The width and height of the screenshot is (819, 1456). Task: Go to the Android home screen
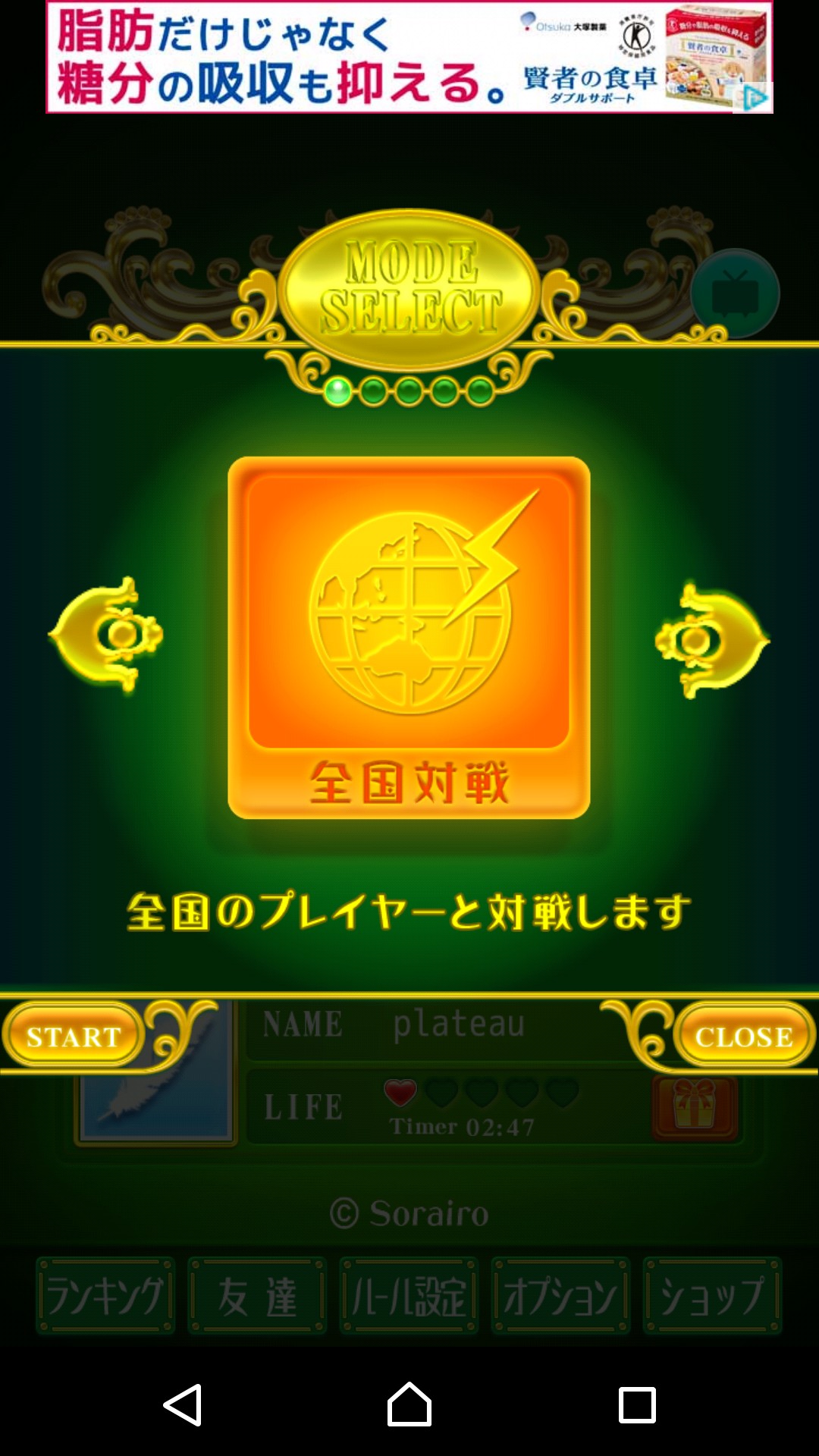409,1404
